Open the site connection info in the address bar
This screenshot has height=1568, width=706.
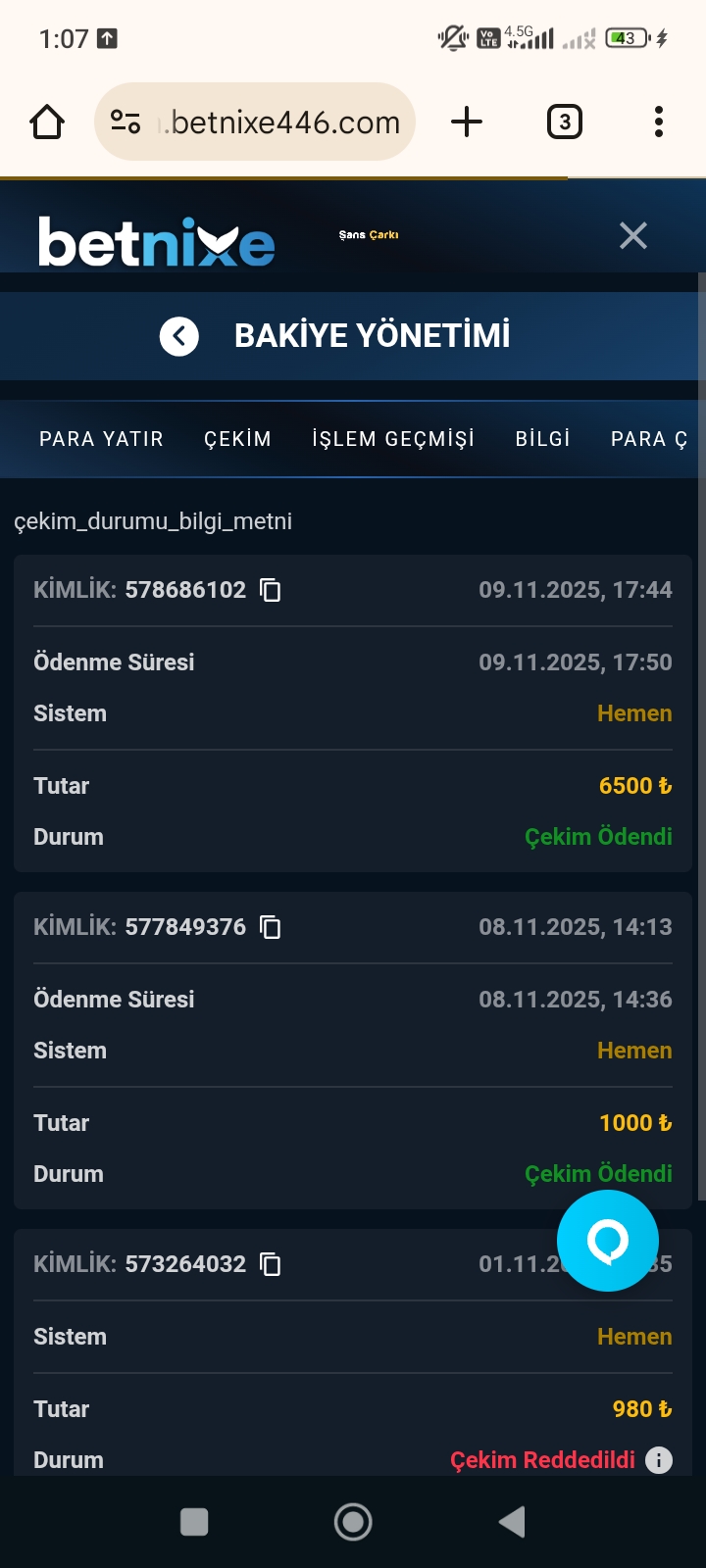pyautogui.click(x=123, y=122)
